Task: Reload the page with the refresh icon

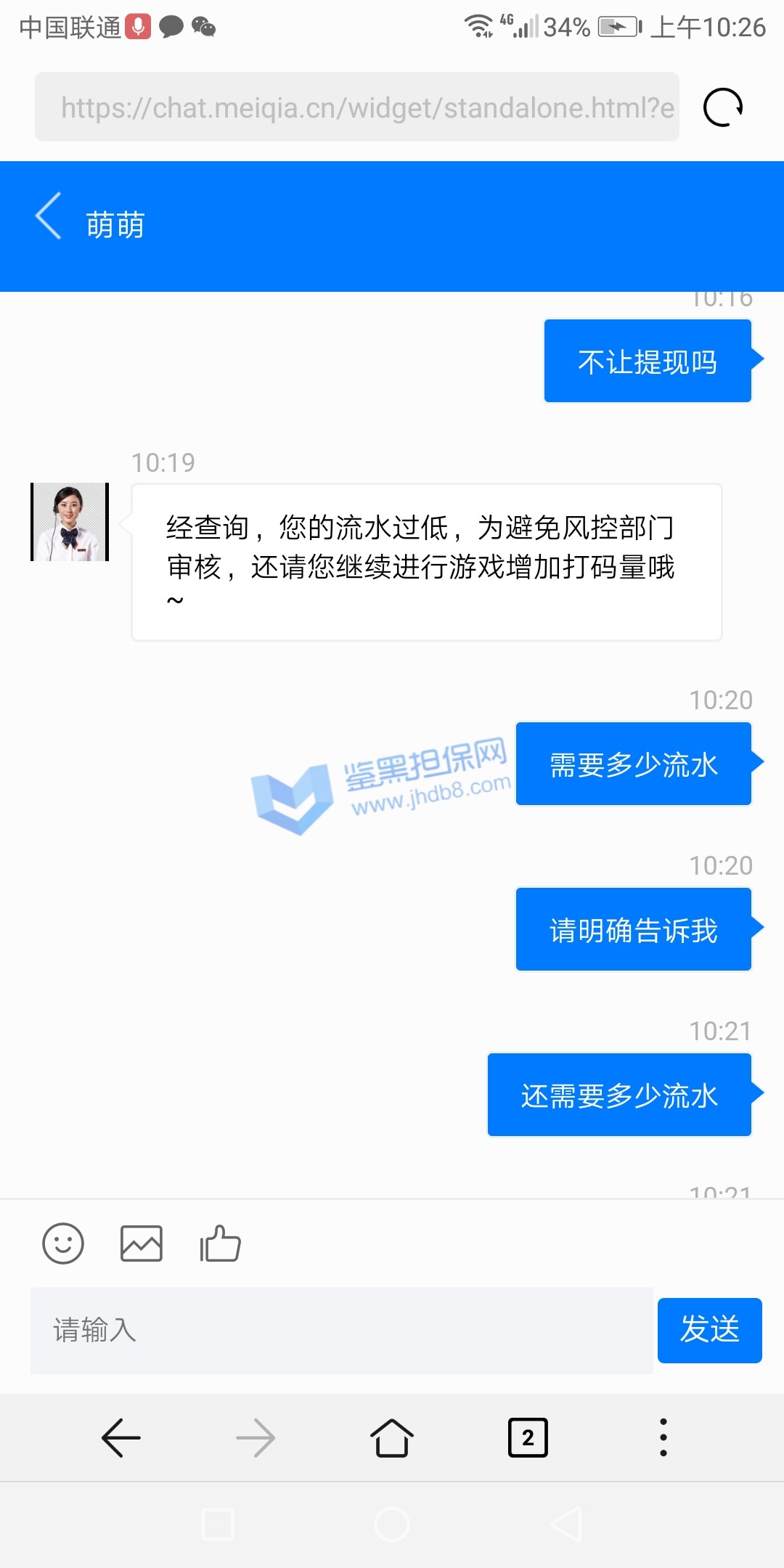Action: (723, 107)
